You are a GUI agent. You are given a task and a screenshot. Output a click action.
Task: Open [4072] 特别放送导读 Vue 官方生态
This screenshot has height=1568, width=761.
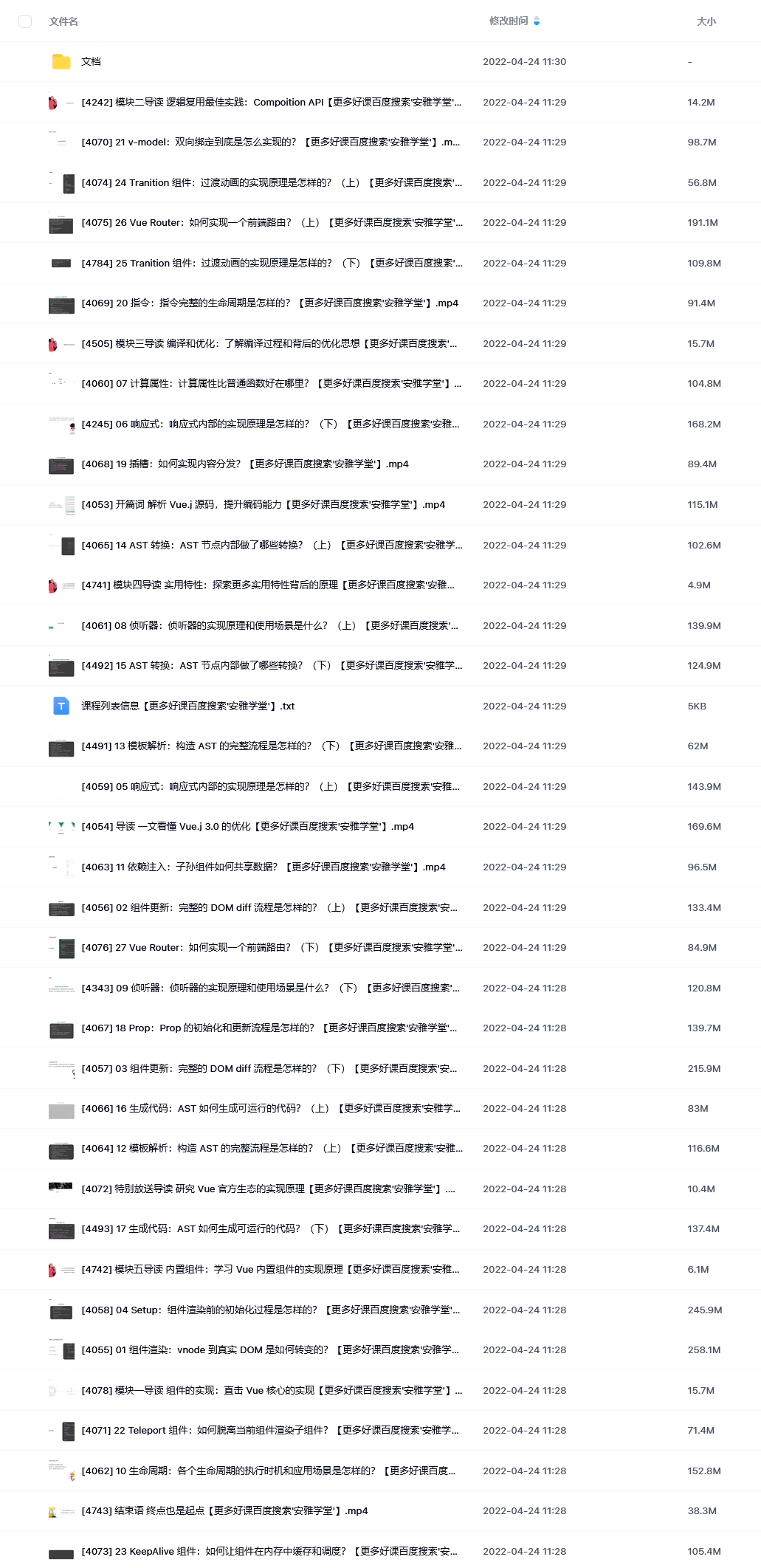point(269,1189)
